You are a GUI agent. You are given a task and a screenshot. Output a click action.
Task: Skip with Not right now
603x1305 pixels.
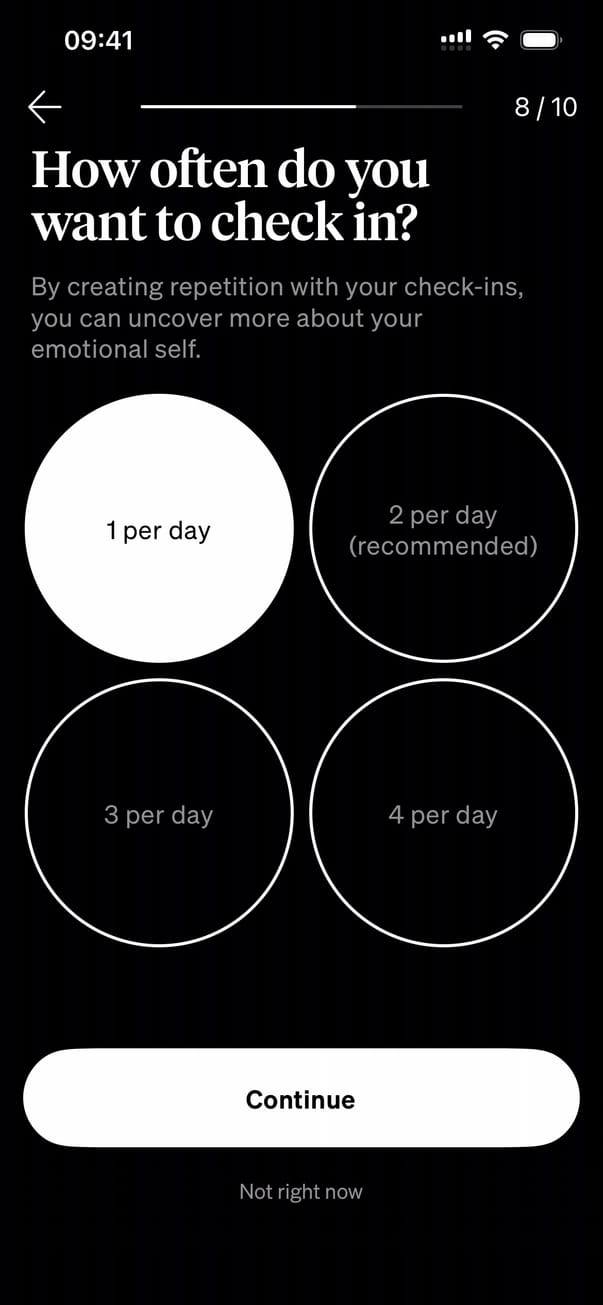pyautogui.click(x=301, y=1191)
